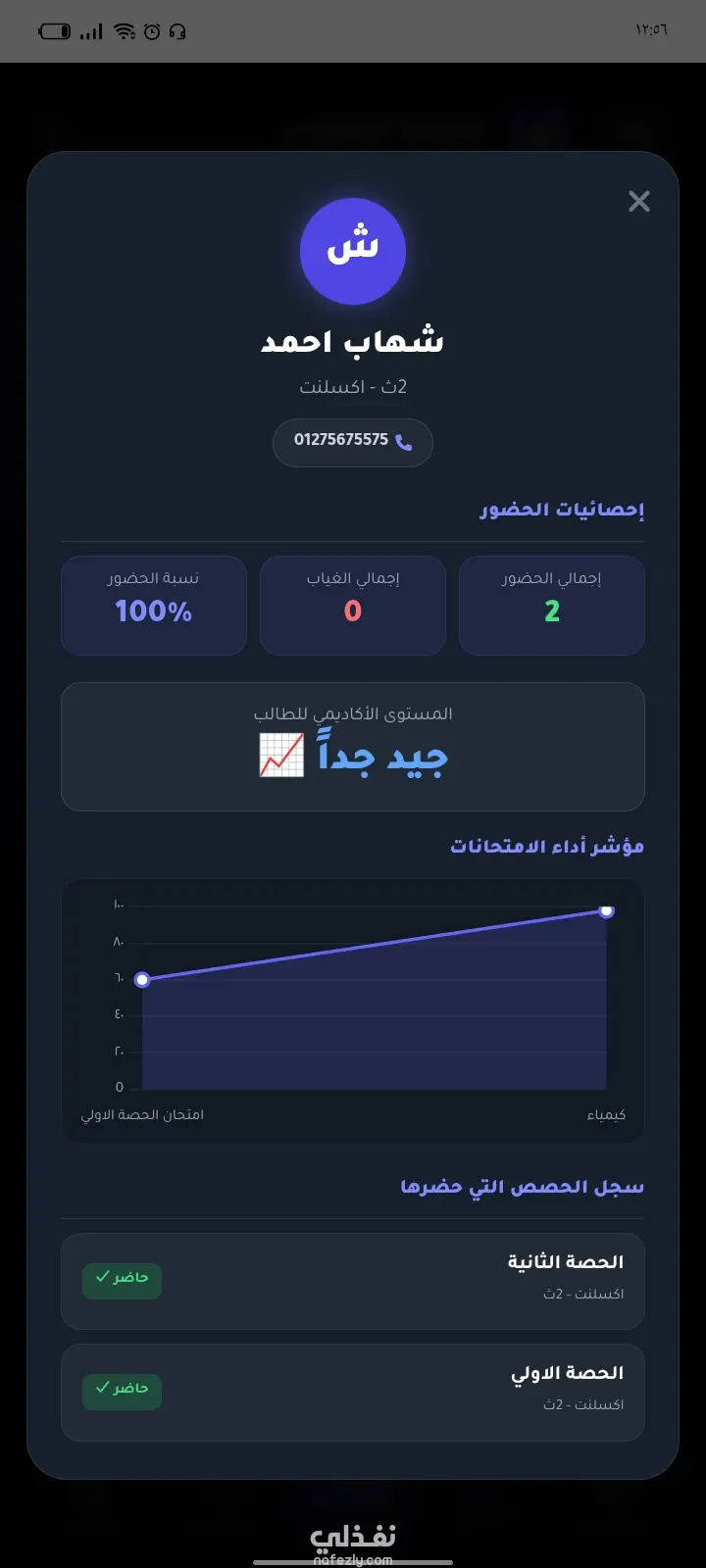The width and height of the screenshot is (706, 1568).
Task: Close the student profile dialog
Action: [639, 202]
